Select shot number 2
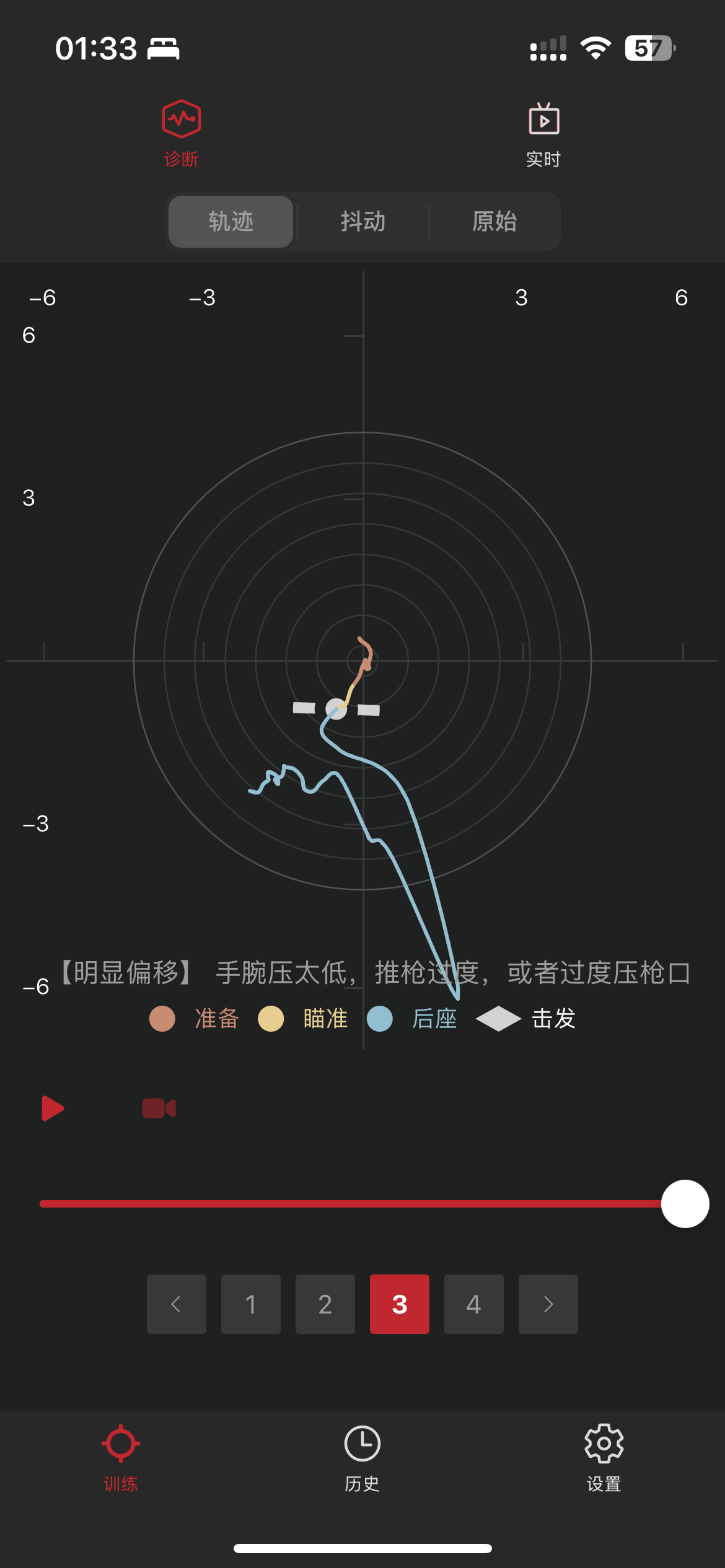Image resolution: width=725 pixels, height=1568 pixels. click(325, 1304)
